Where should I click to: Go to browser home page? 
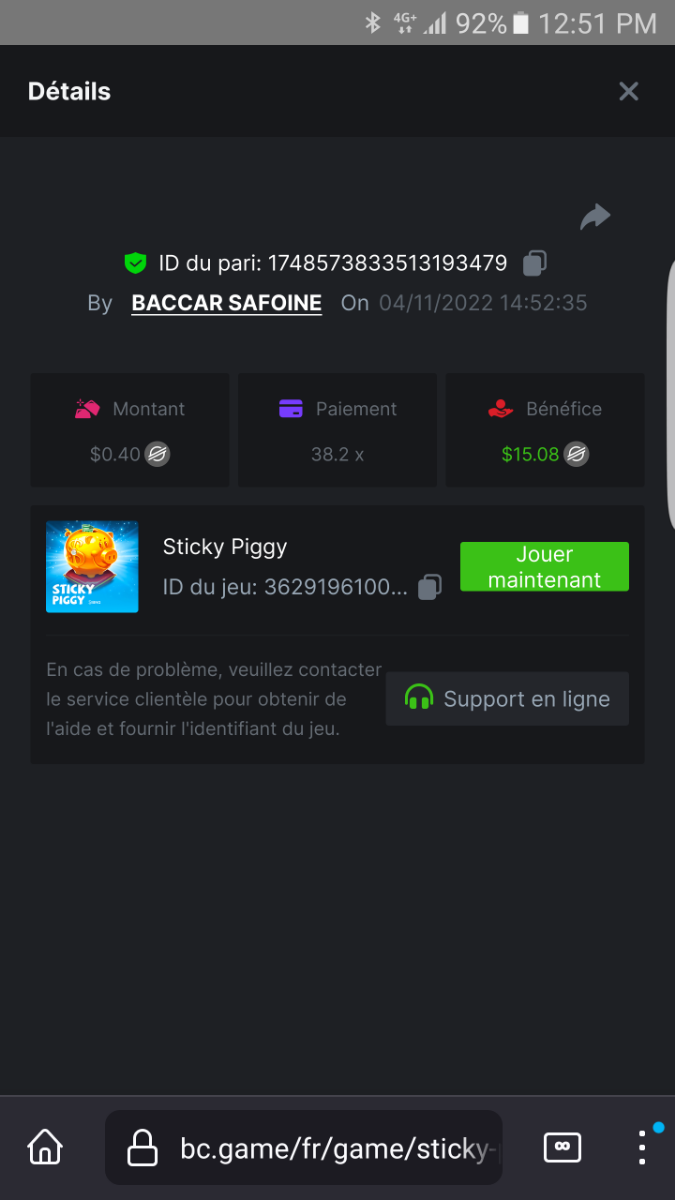point(45,1147)
